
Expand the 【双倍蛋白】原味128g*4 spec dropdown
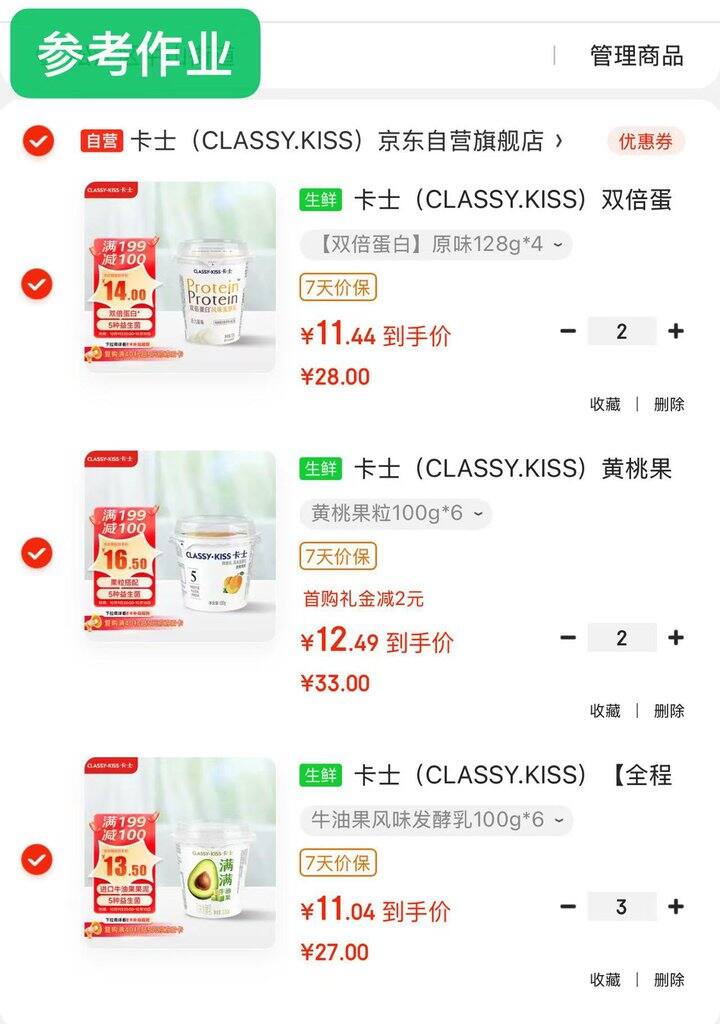[x=436, y=243]
